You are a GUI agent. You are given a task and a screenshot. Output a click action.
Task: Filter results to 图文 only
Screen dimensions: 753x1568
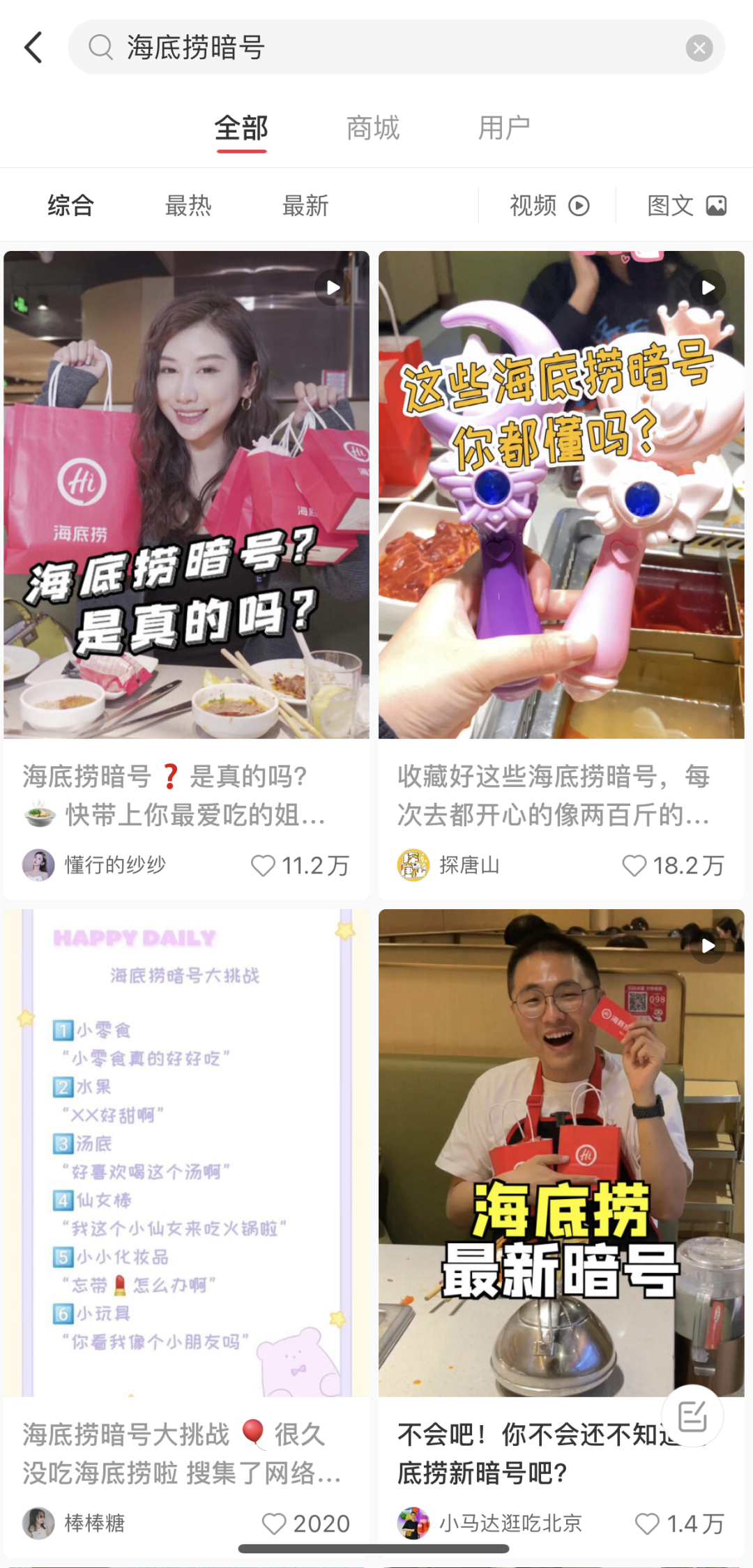(x=686, y=206)
